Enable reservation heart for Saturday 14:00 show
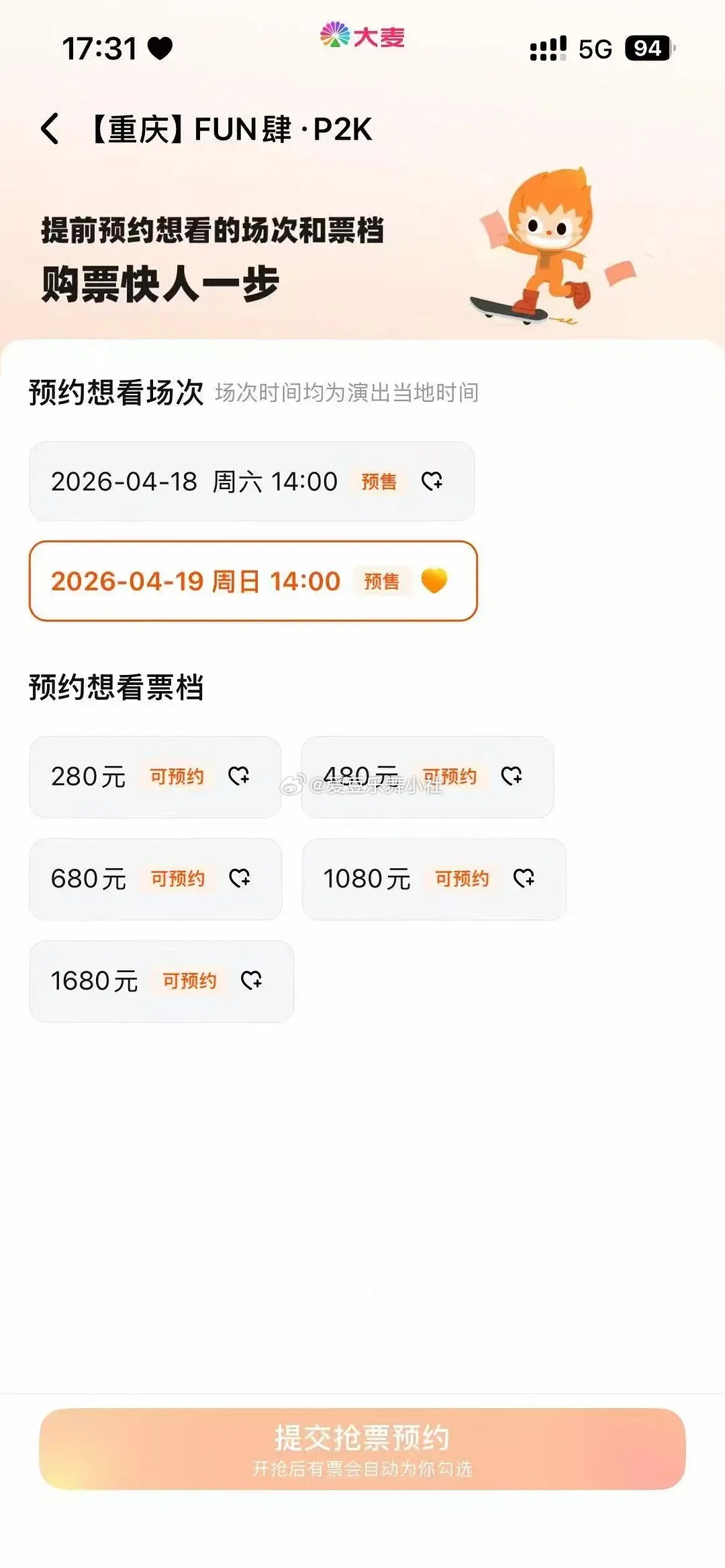Image resolution: width=725 pixels, height=1568 pixels. click(433, 482)
